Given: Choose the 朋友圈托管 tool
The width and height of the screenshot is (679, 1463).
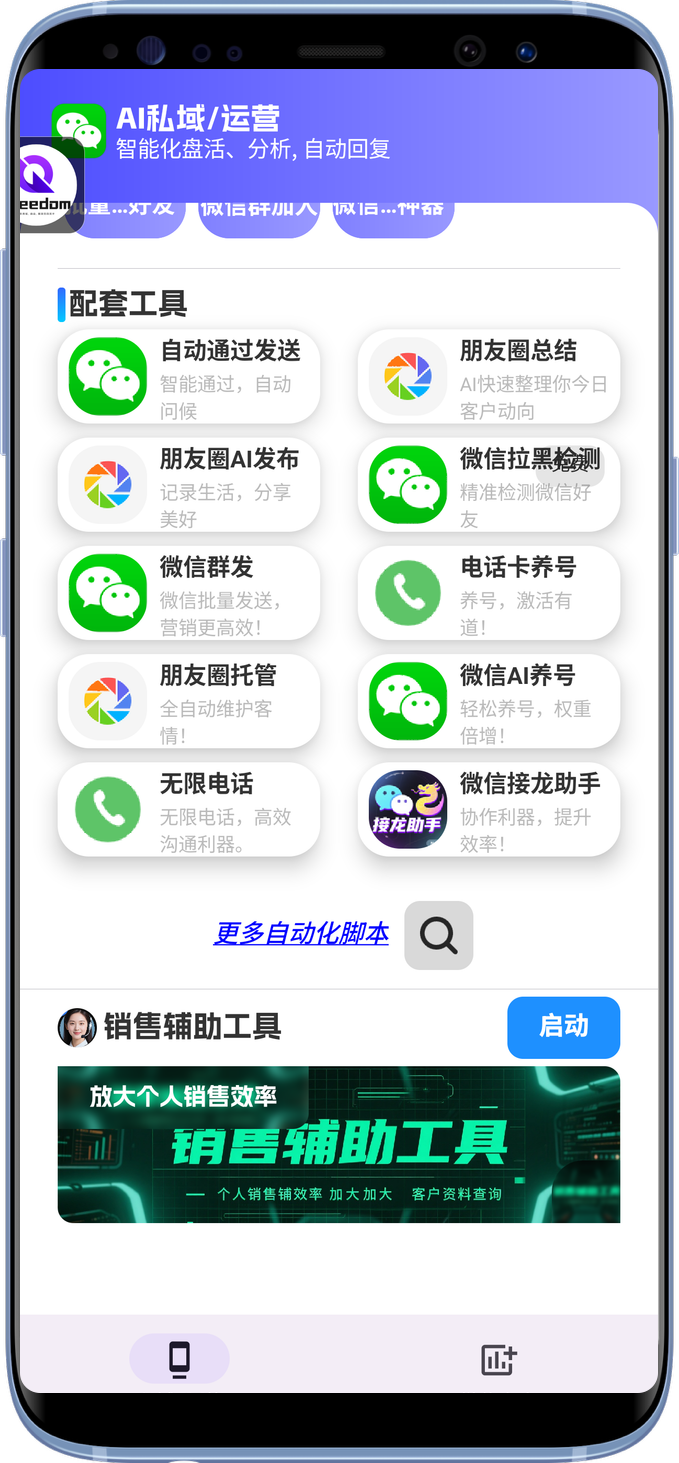Looking at the screenshot, I should [189, 701].
